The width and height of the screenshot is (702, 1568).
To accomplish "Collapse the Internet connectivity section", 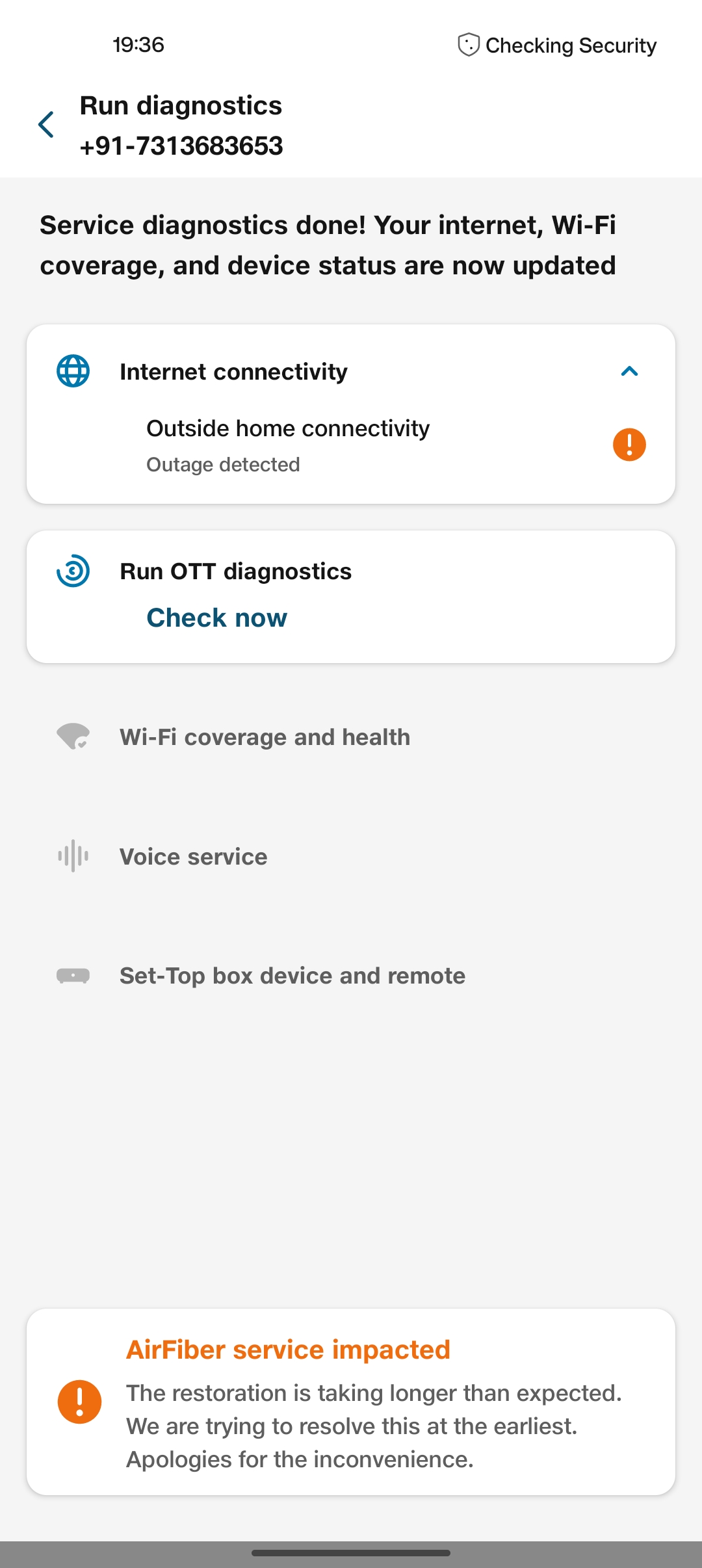I will pos(629,371).
